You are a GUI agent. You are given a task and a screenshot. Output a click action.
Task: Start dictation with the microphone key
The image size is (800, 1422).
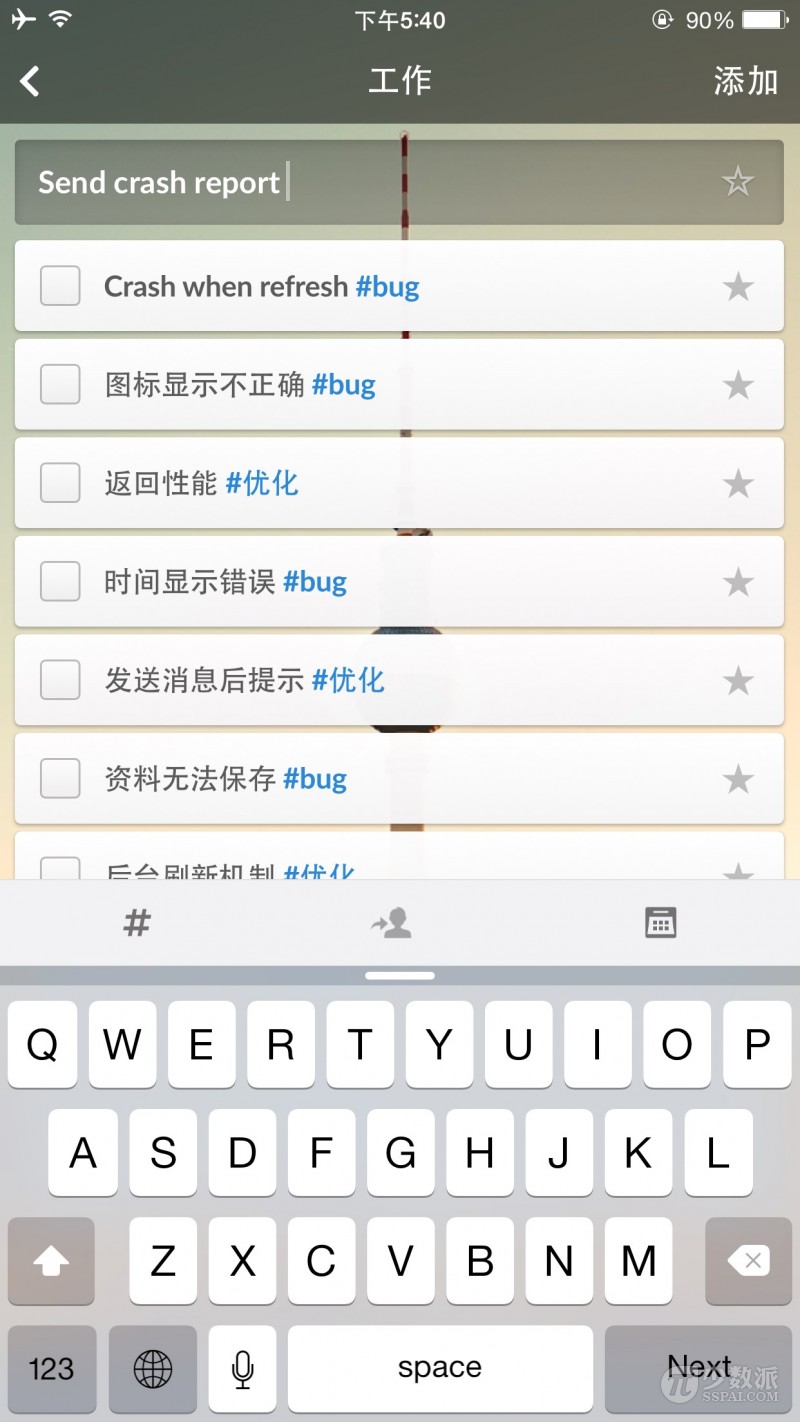(x=242, y=1369)
